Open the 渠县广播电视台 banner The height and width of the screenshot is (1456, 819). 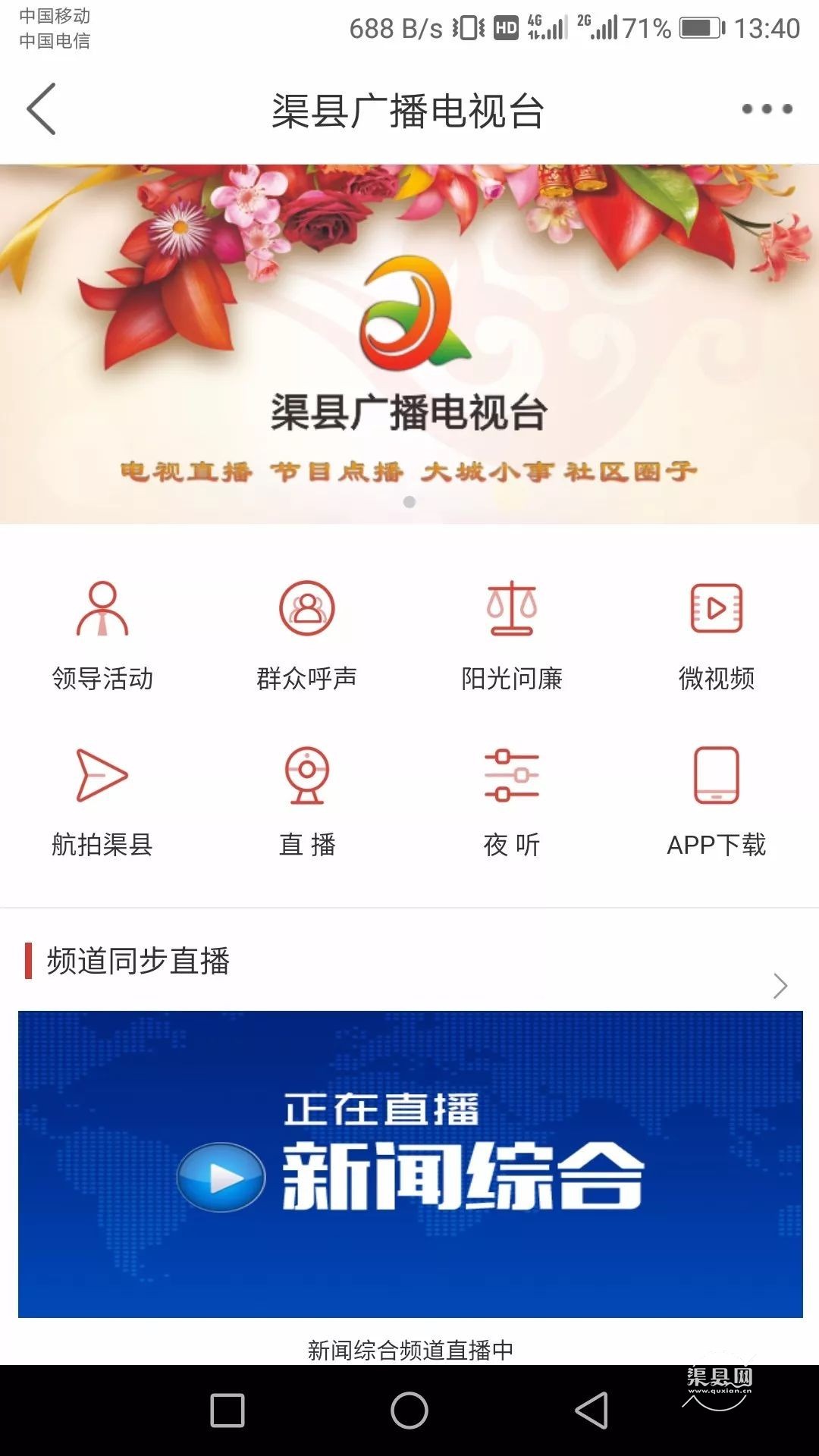pos(409,344)
